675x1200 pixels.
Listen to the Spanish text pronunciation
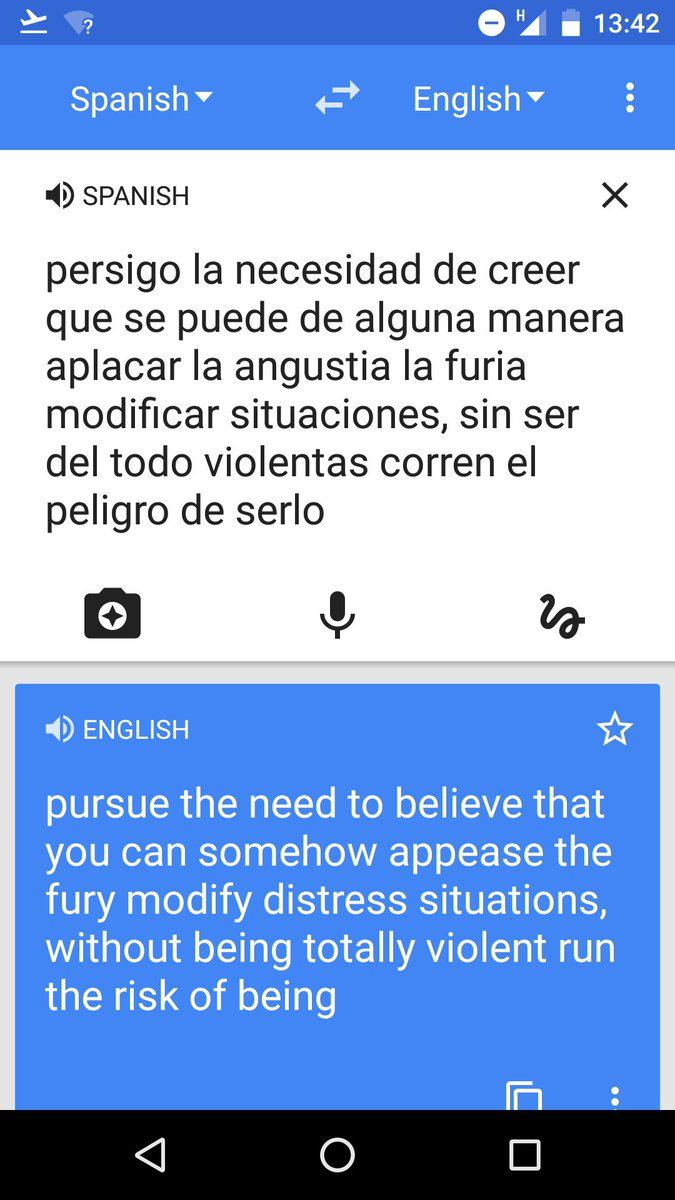click(60, 196)
